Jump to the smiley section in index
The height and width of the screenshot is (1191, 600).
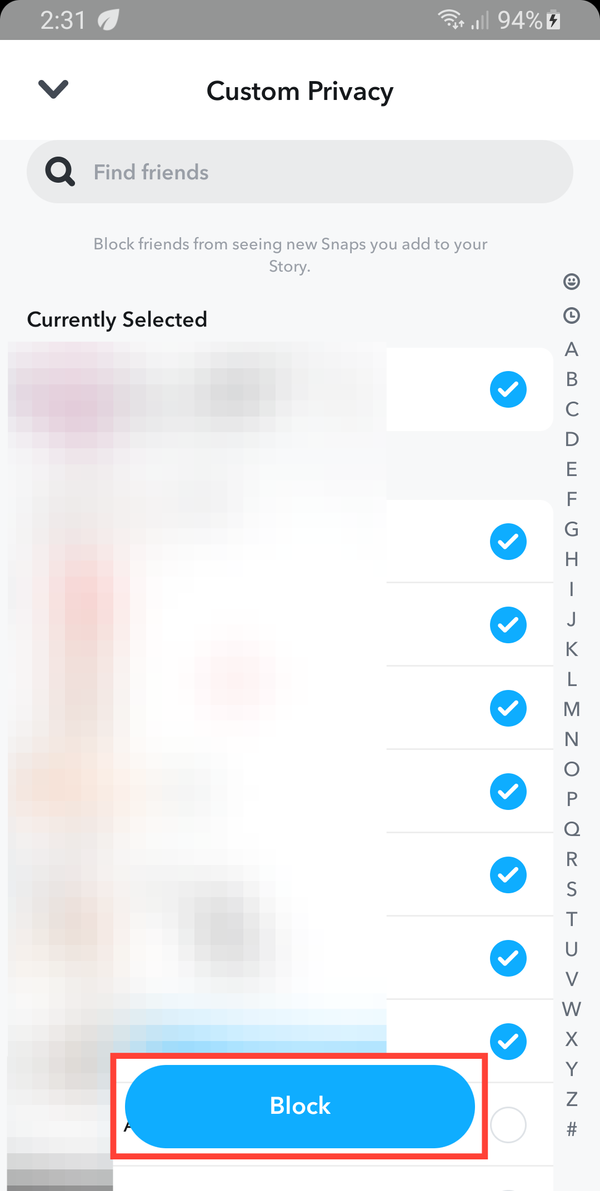point(571,282)
